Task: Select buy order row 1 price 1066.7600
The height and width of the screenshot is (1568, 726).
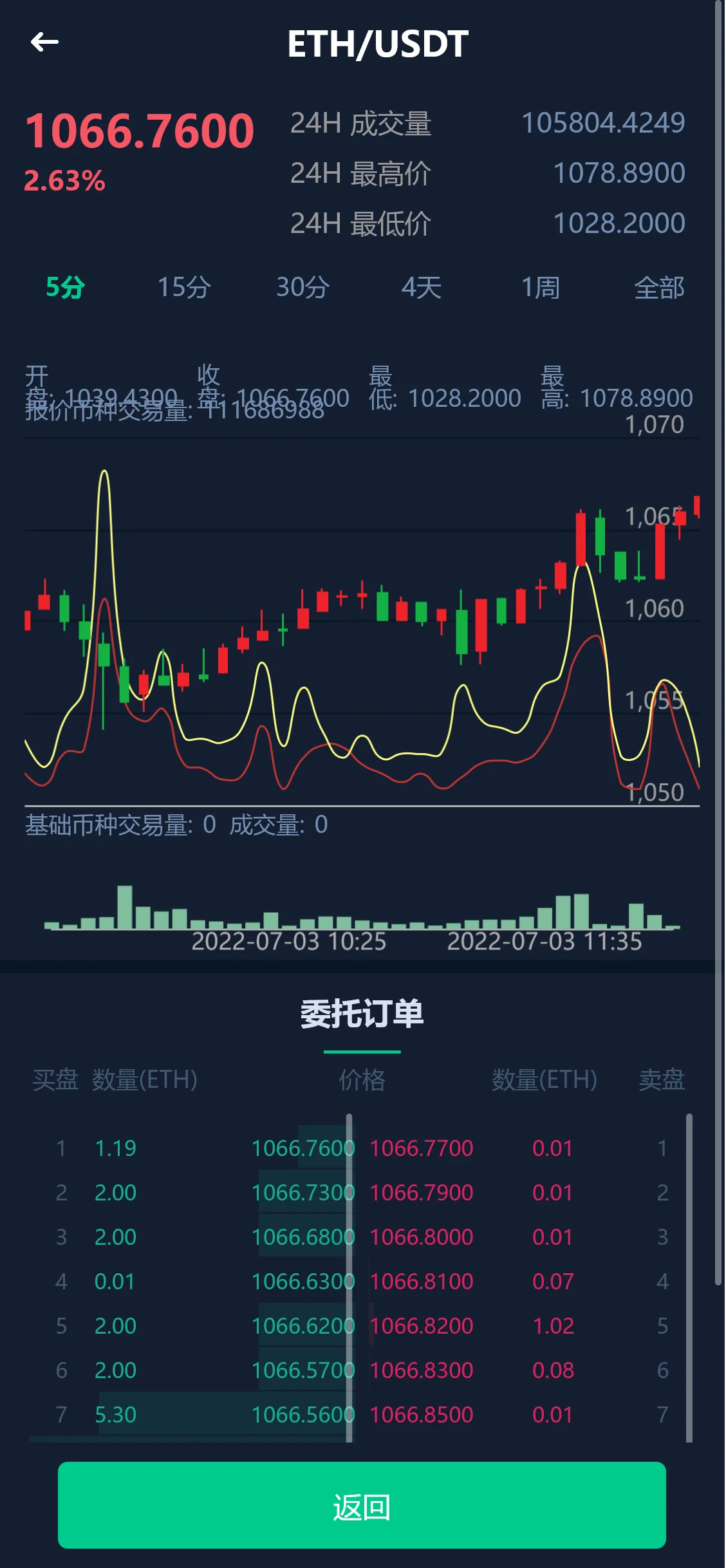Action: [302, 1148]
